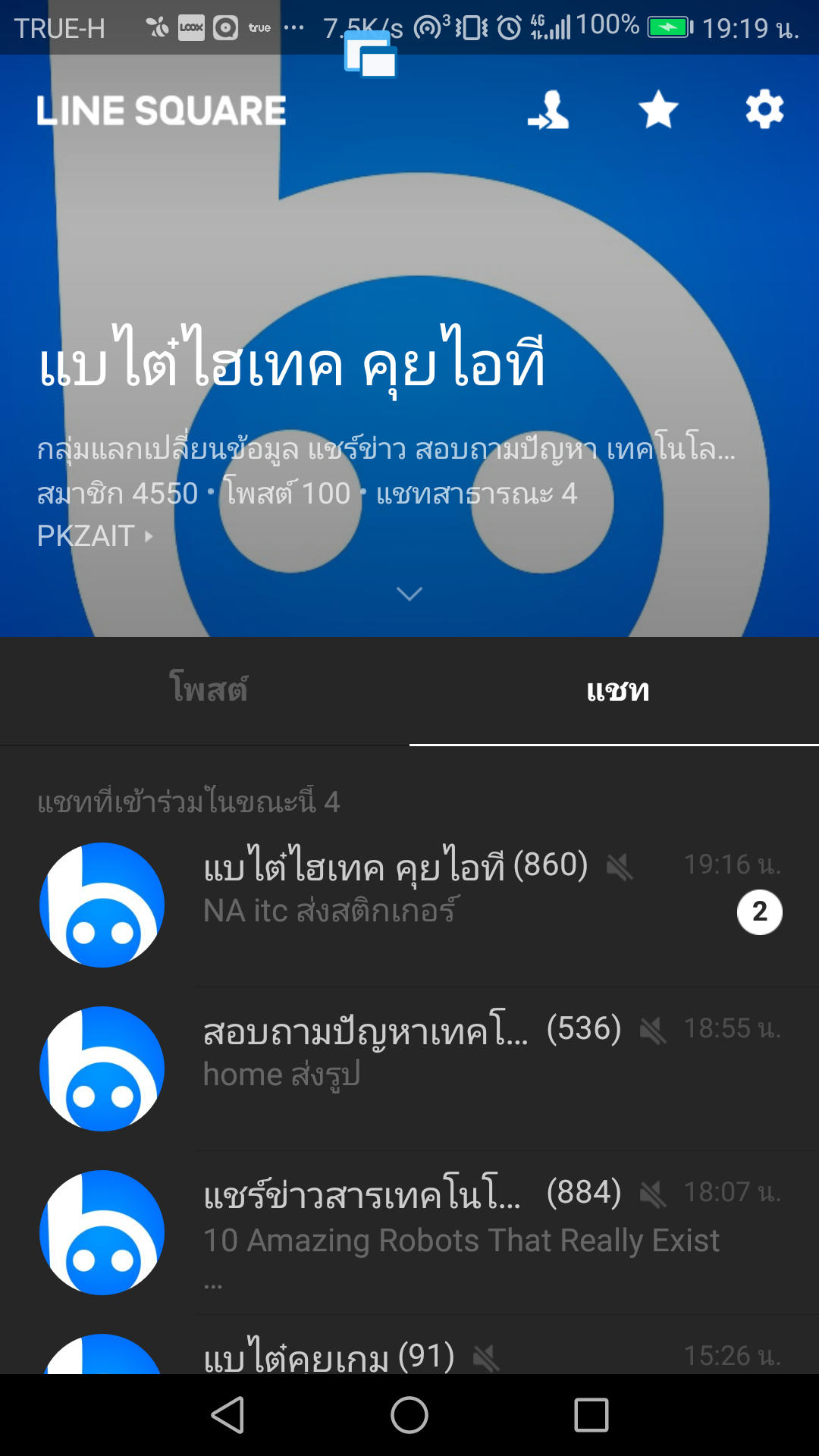Open the square settings gear
The height and width of the screenshot is (1456, 819).
click(x=764, y=111)
